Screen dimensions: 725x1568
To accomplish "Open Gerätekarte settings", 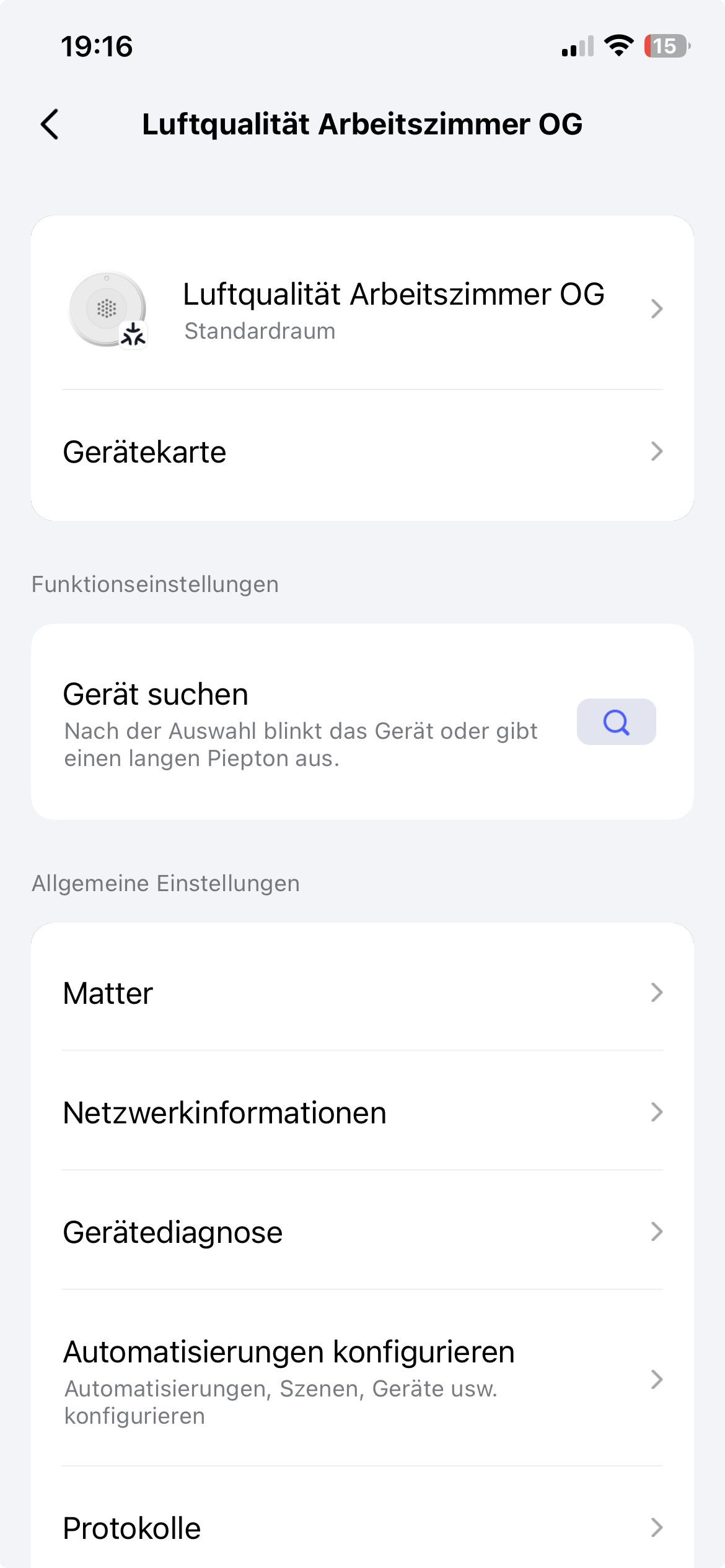I will tap(362, 452).
